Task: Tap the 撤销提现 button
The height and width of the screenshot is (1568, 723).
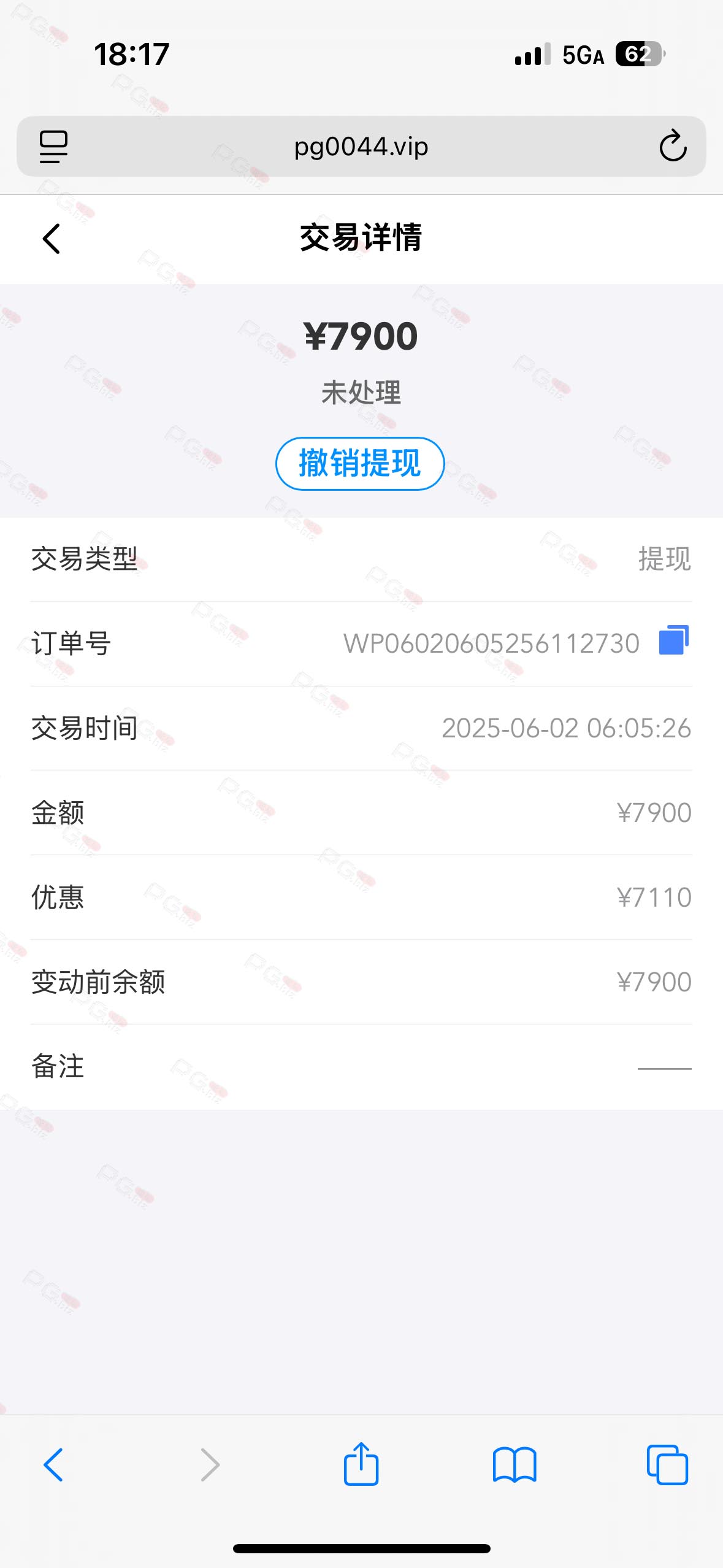Action: pyautogui.click(x=360, y=464)
